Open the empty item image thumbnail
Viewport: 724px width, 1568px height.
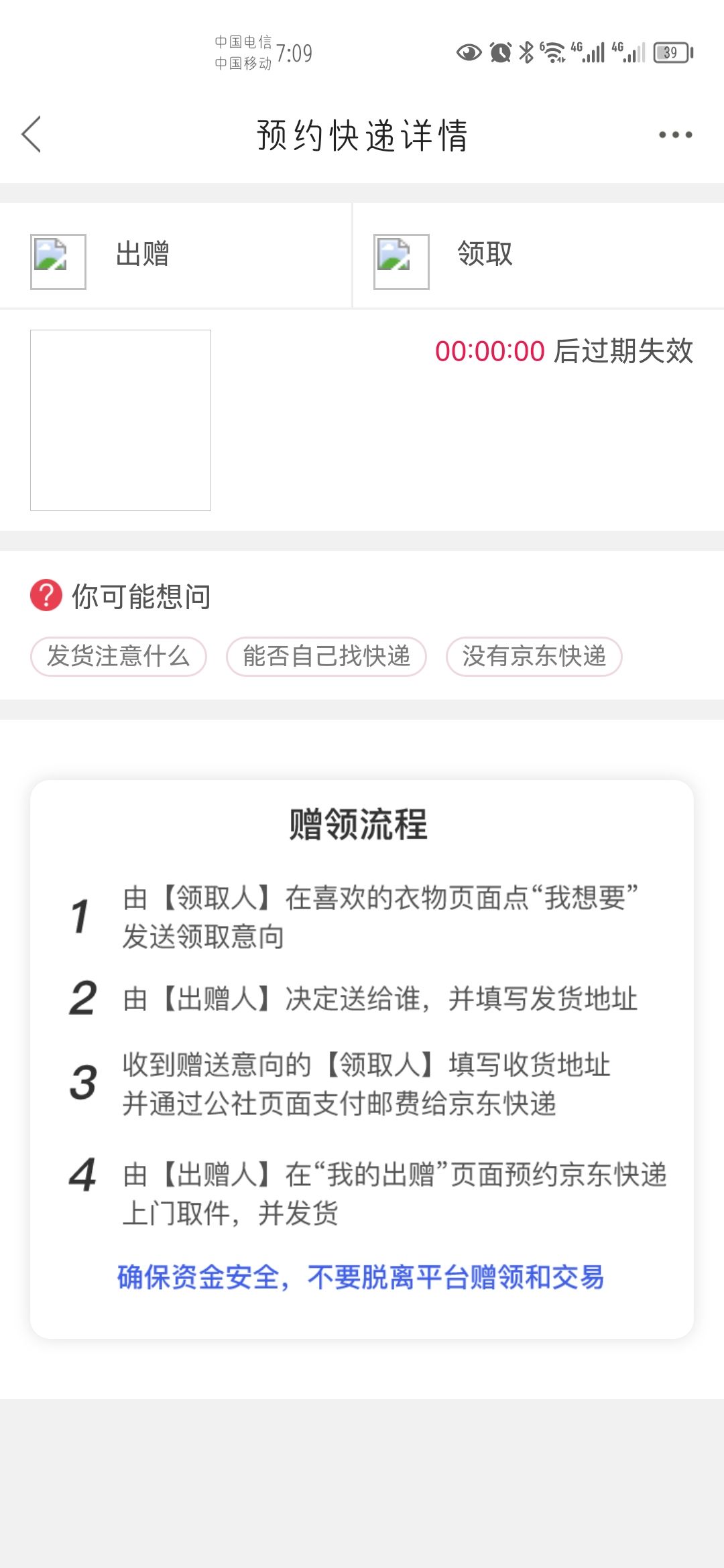point(121,420)
